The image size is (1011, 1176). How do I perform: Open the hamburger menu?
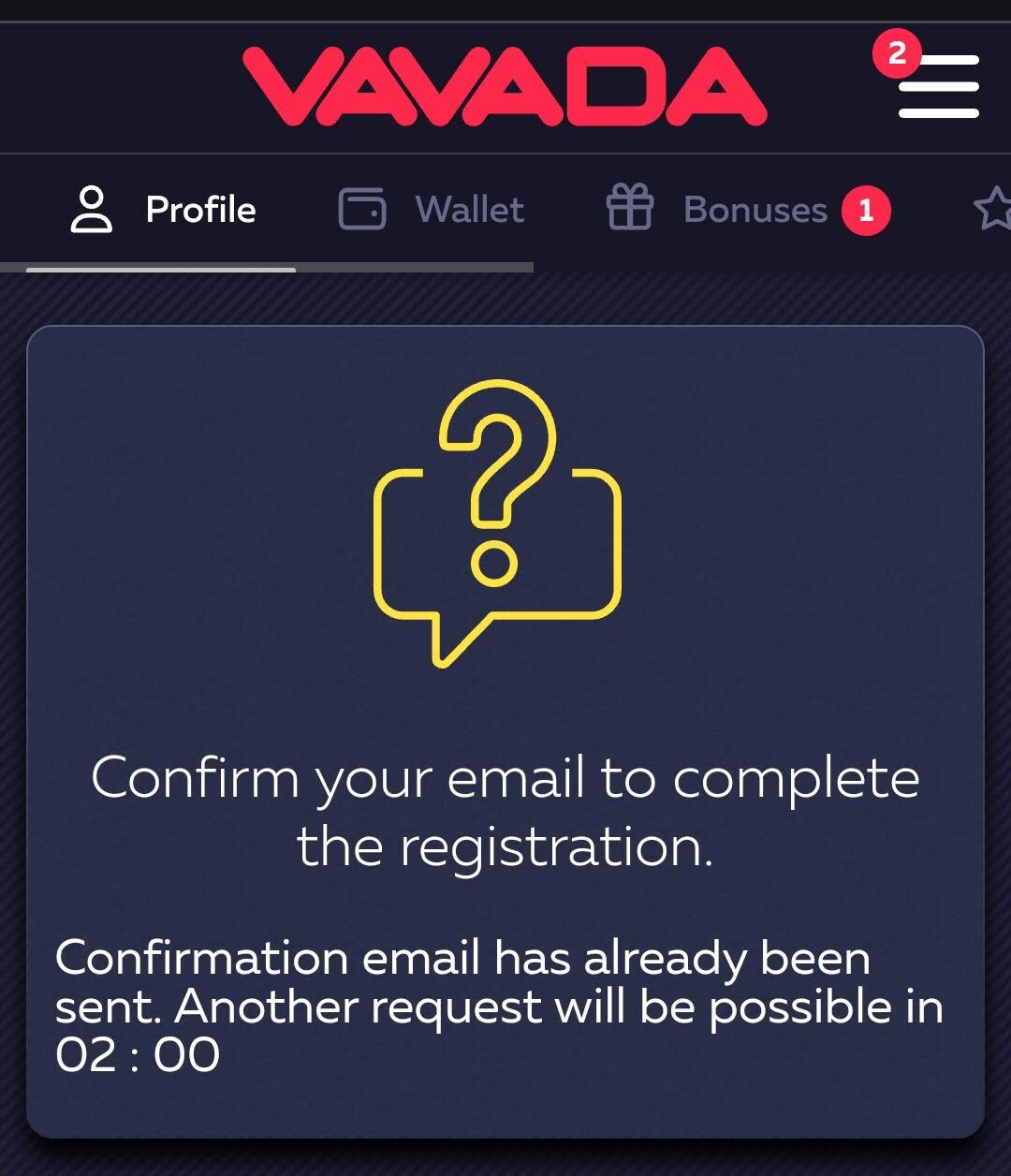[938, 86]
